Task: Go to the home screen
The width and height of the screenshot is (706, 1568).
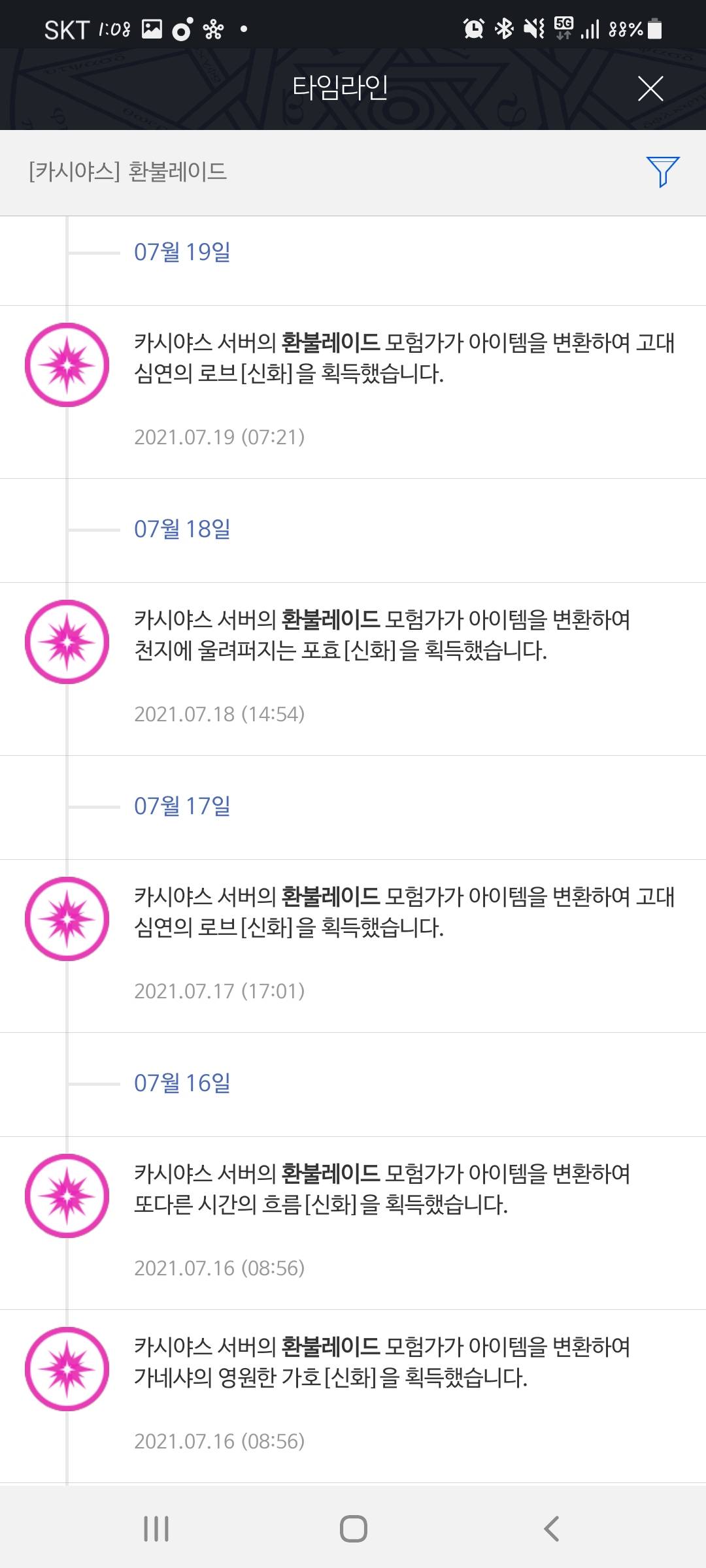Action: [x=353, y=1528]
